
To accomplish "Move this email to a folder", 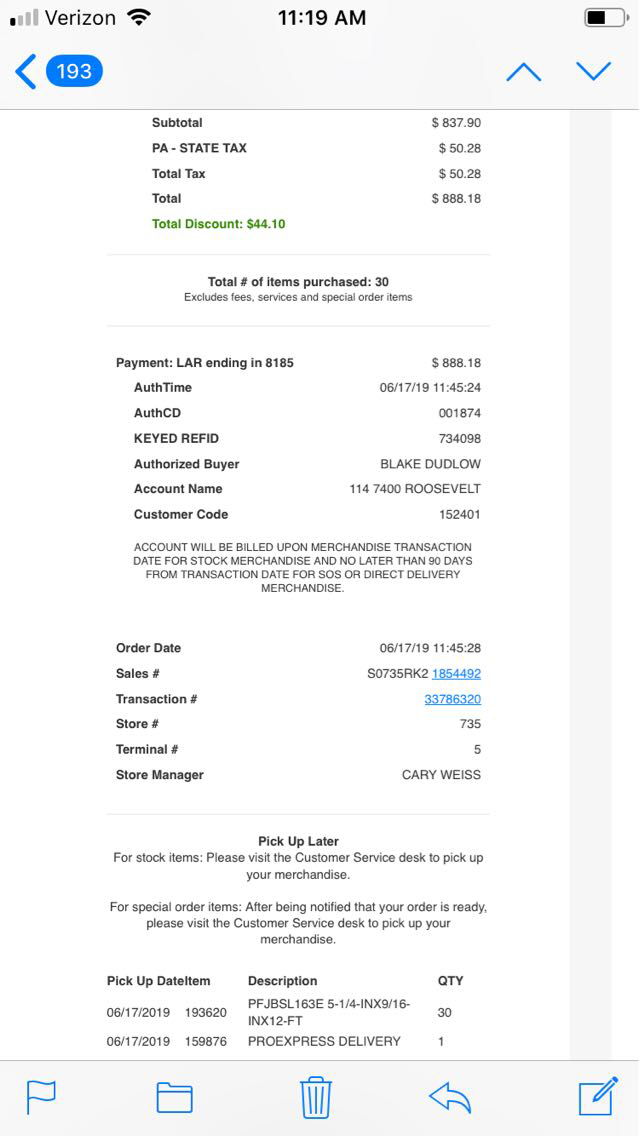I will 174,1097.
